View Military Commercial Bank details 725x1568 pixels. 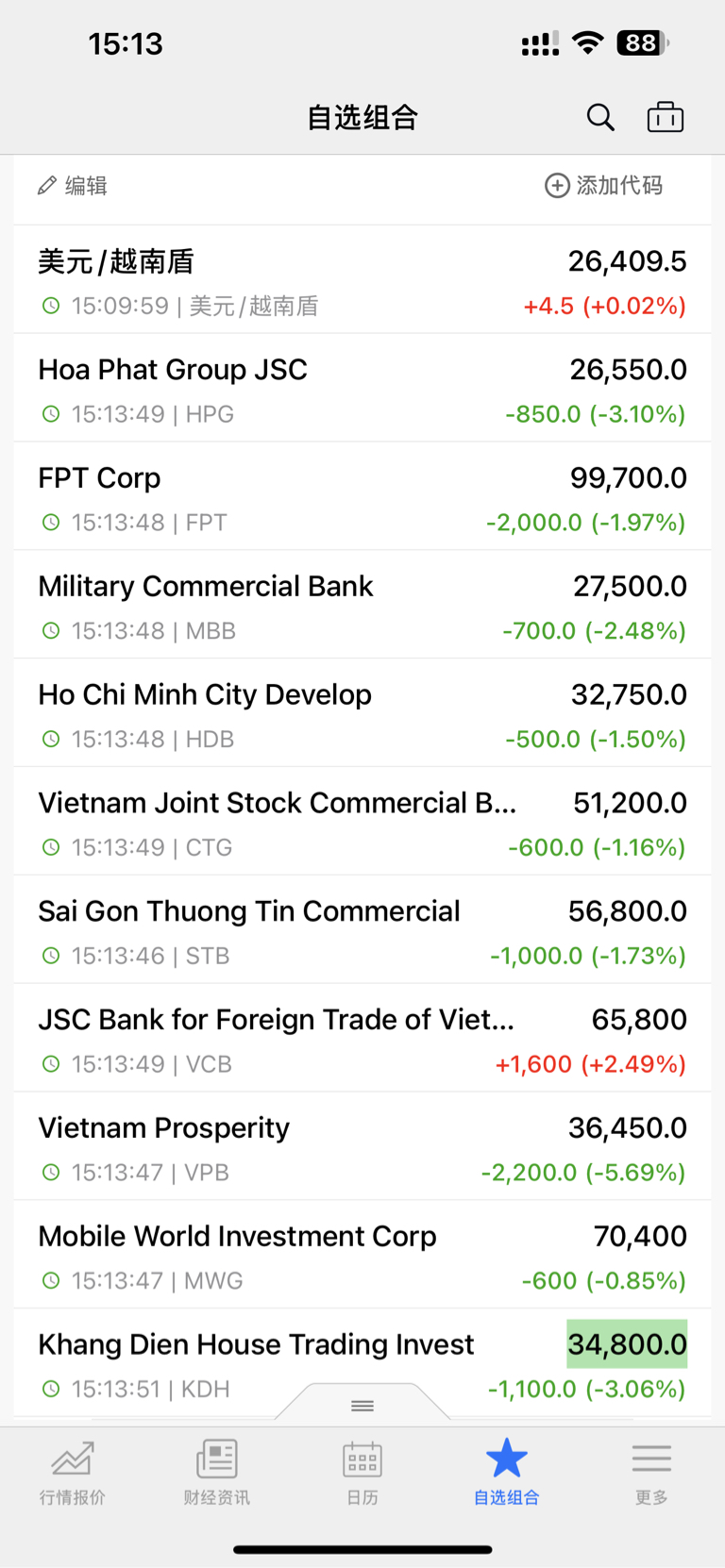tap(362, 605)
